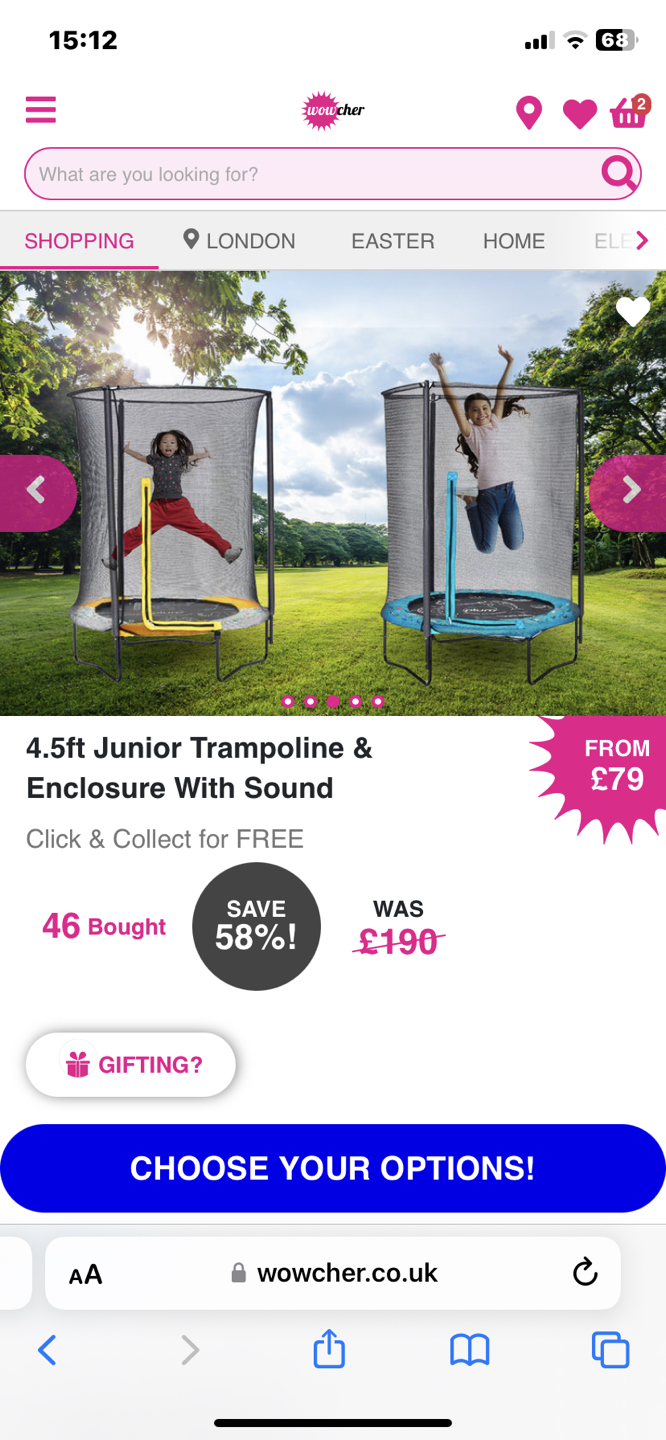Switch to the Home tab
666x1440 pixels.
[513, 241]
